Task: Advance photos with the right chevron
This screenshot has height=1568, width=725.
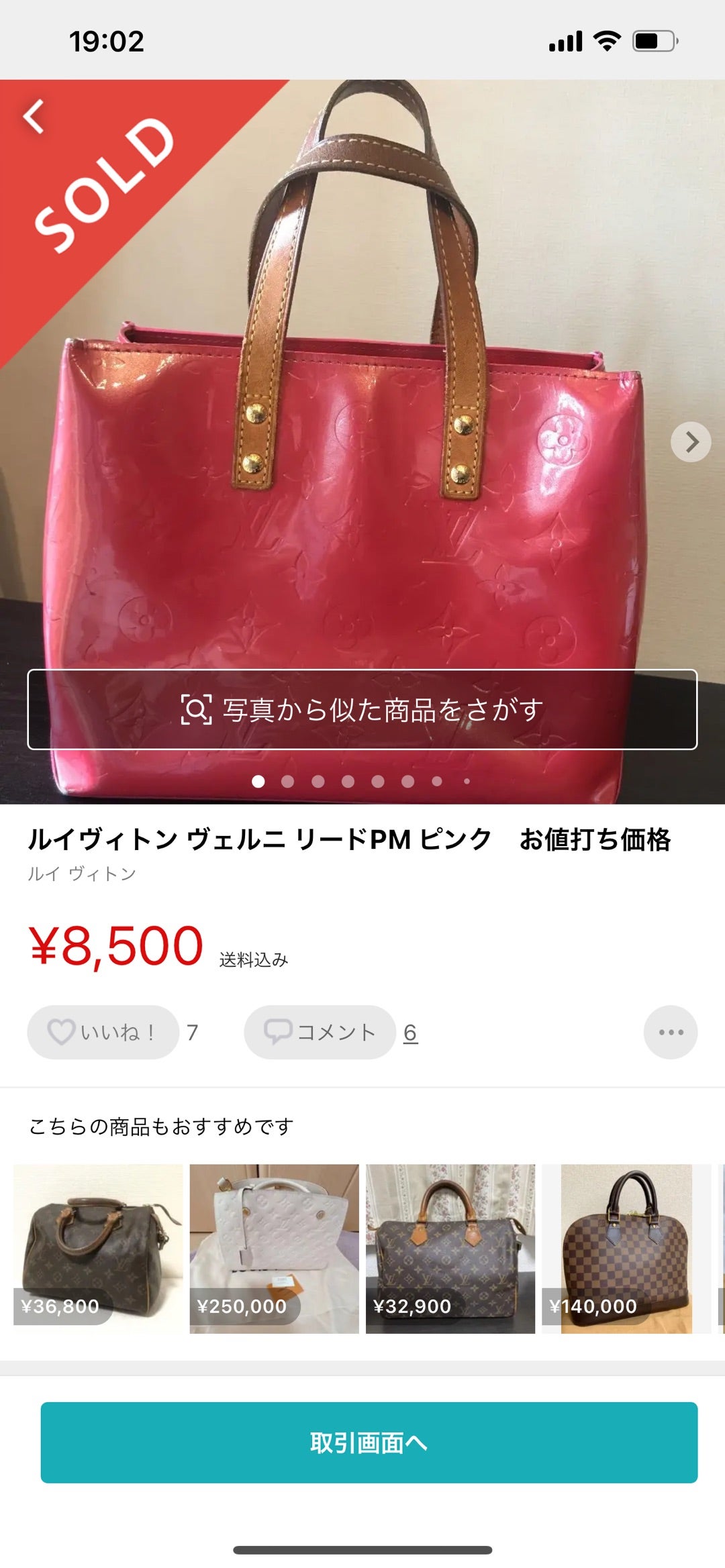Action: (x=691, y=443)
